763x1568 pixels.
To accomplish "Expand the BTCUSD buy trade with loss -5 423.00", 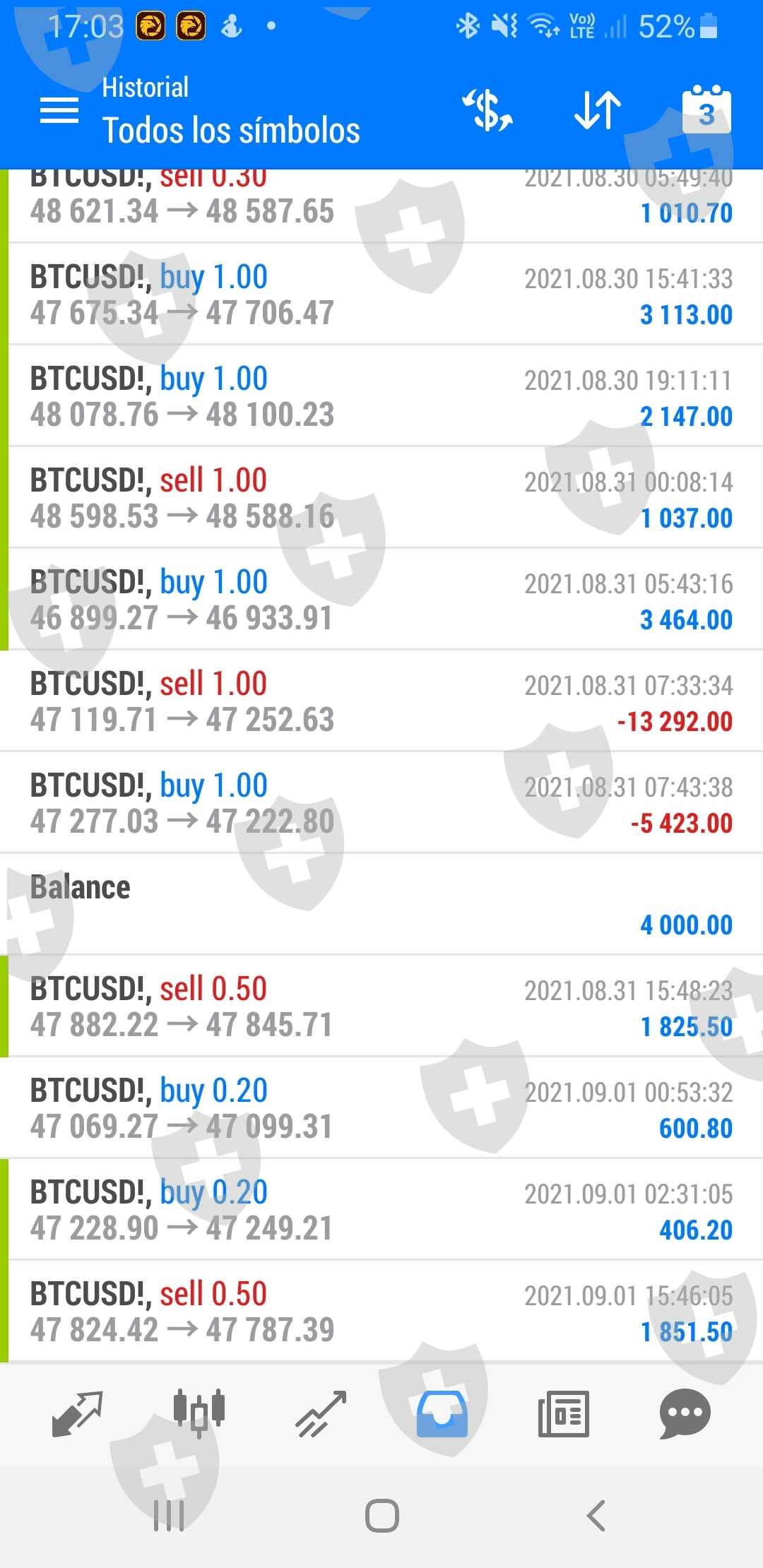I will tap(381, 803).
